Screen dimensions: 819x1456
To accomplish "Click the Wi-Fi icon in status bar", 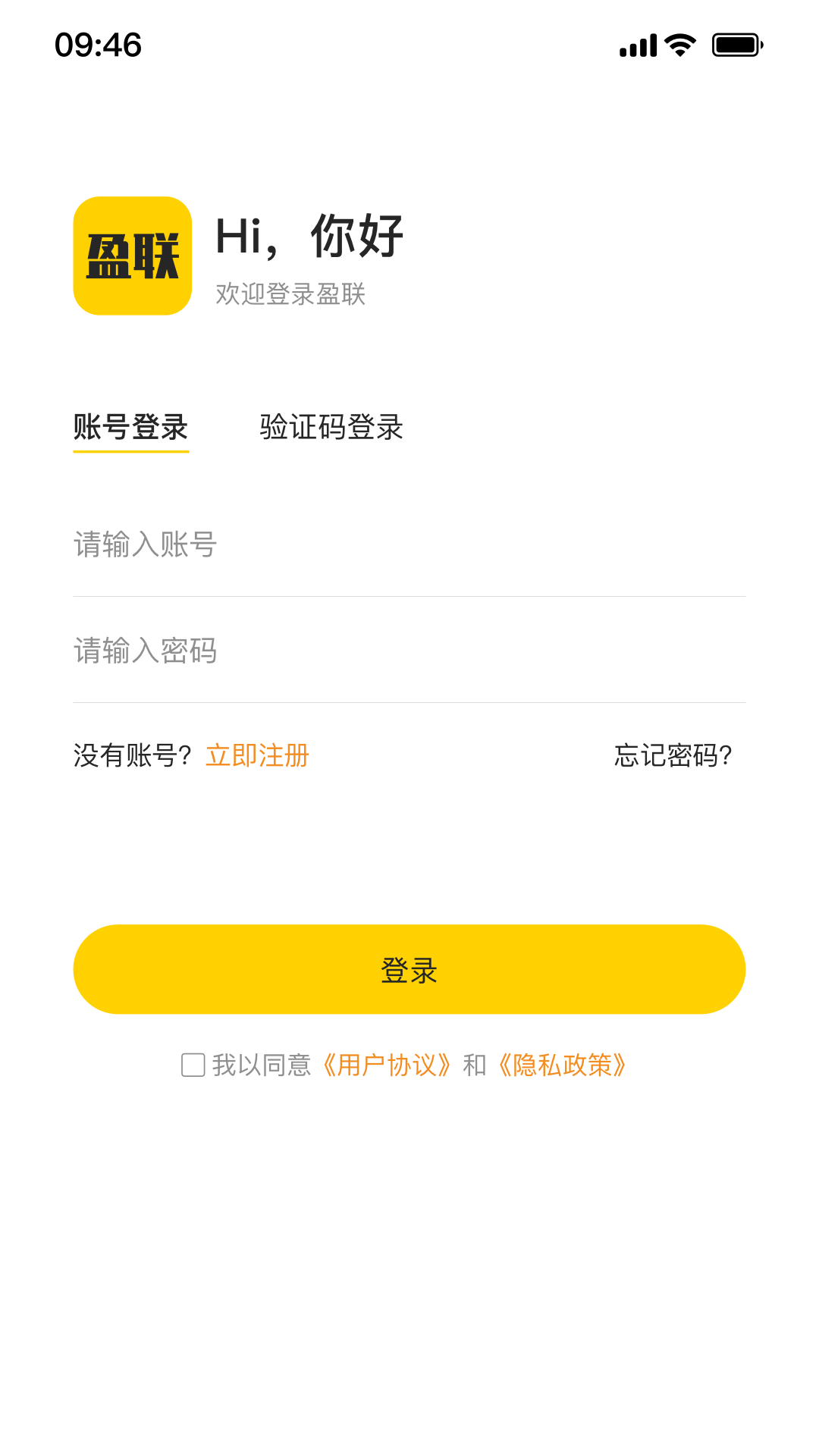I will point(679,45).
